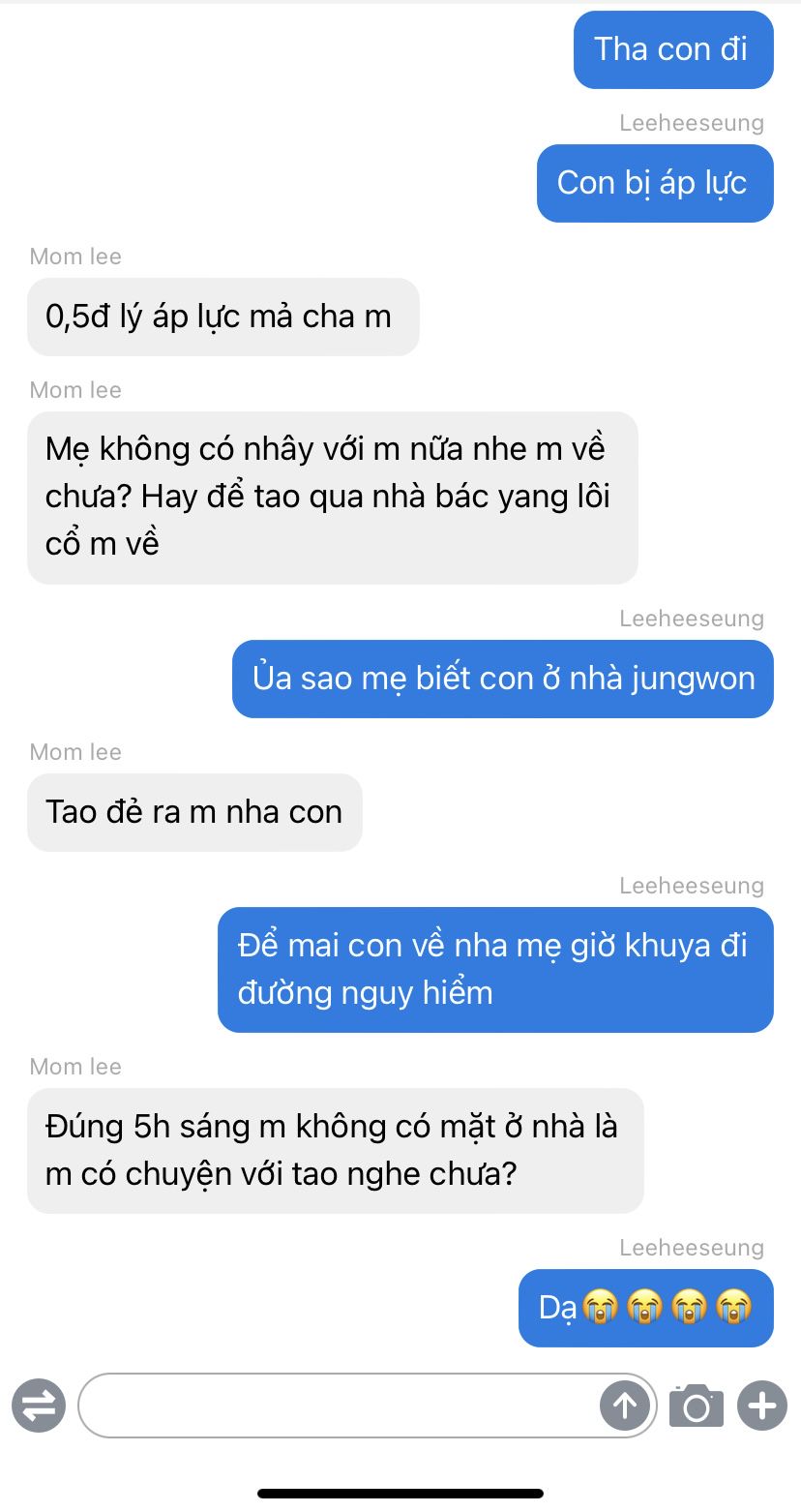Send the message with the up arrow

(x=625, y=1406)
